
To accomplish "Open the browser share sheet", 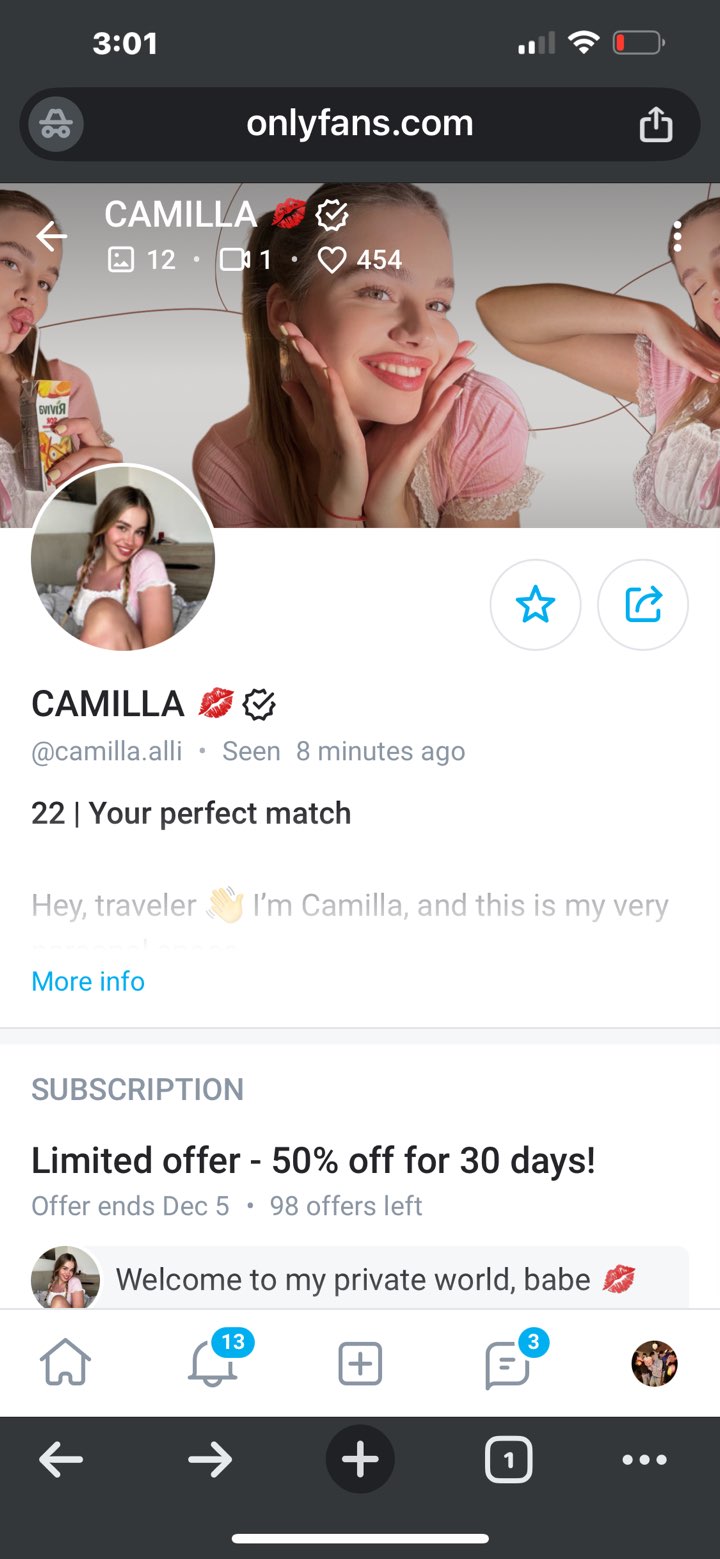I will (655, 125).
